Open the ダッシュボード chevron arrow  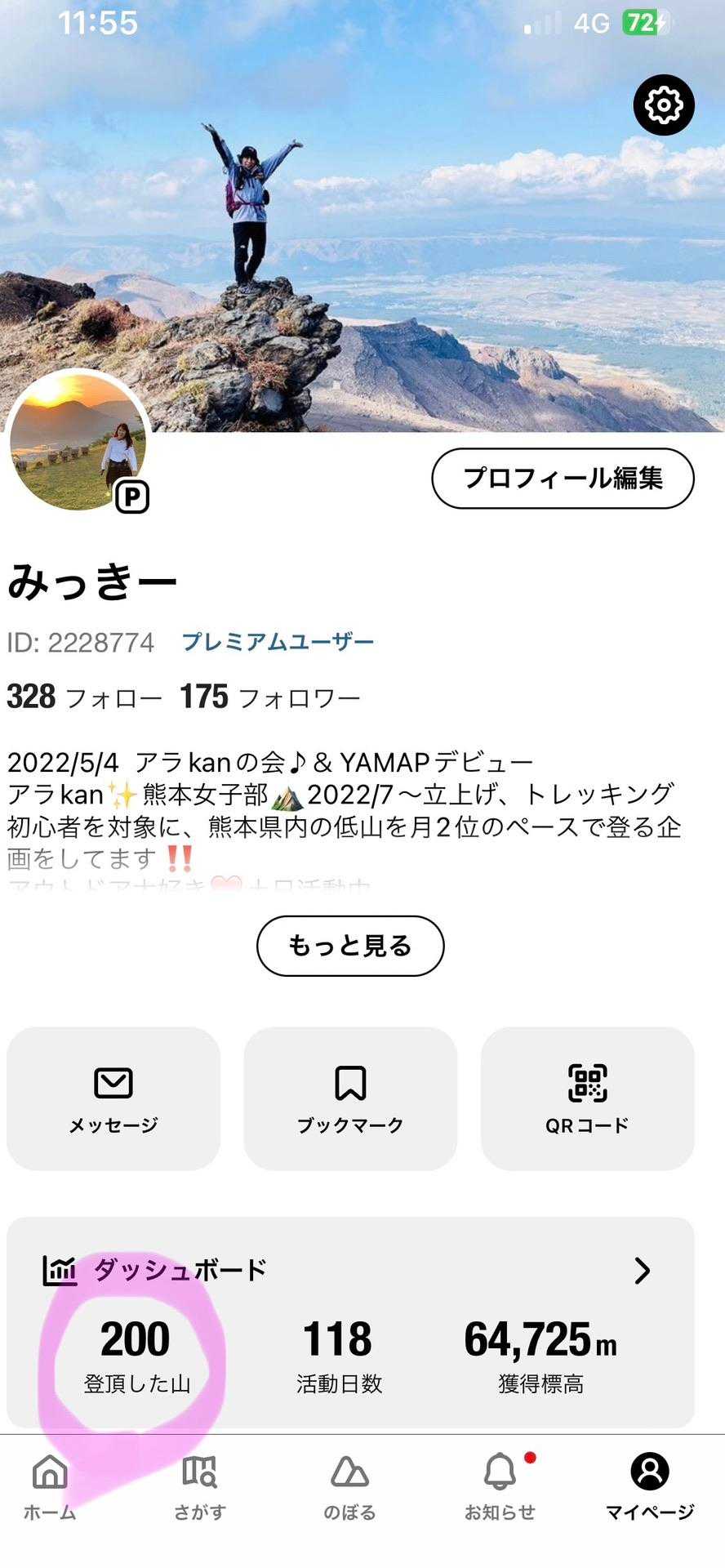[643, 1270]
